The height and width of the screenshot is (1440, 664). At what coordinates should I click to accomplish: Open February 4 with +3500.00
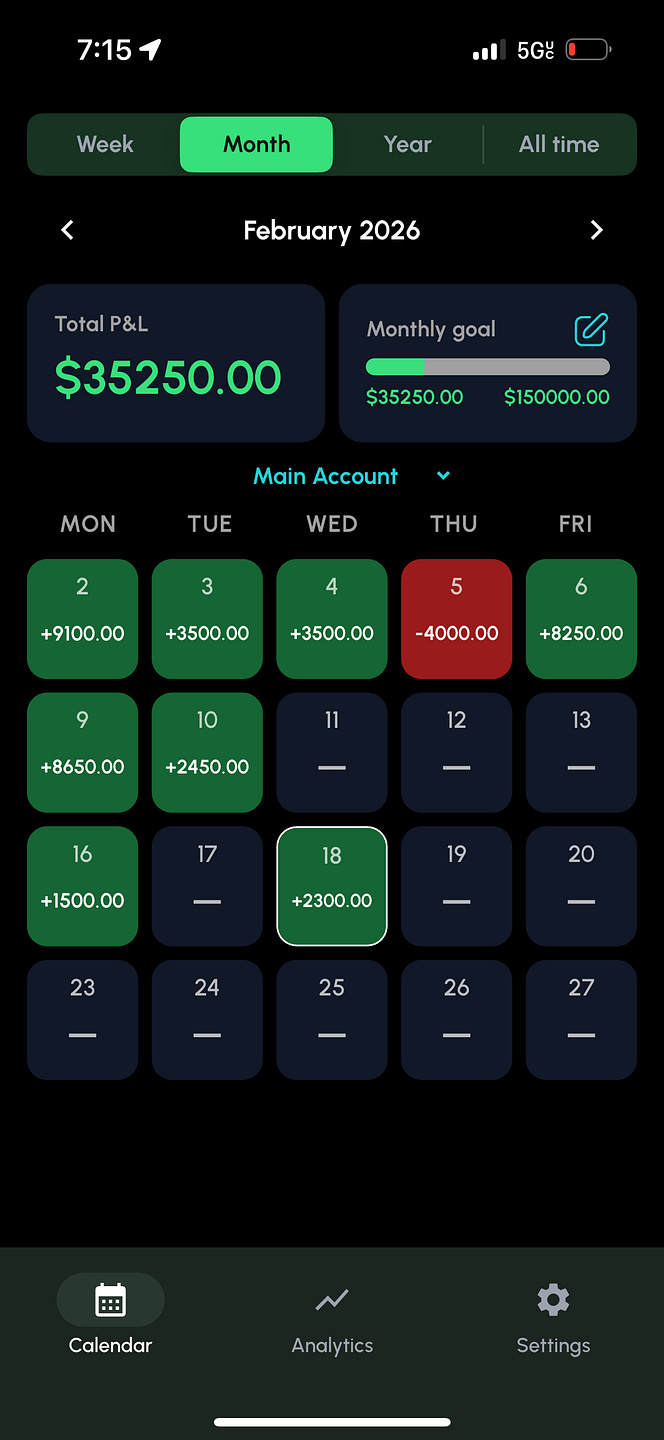332,619
